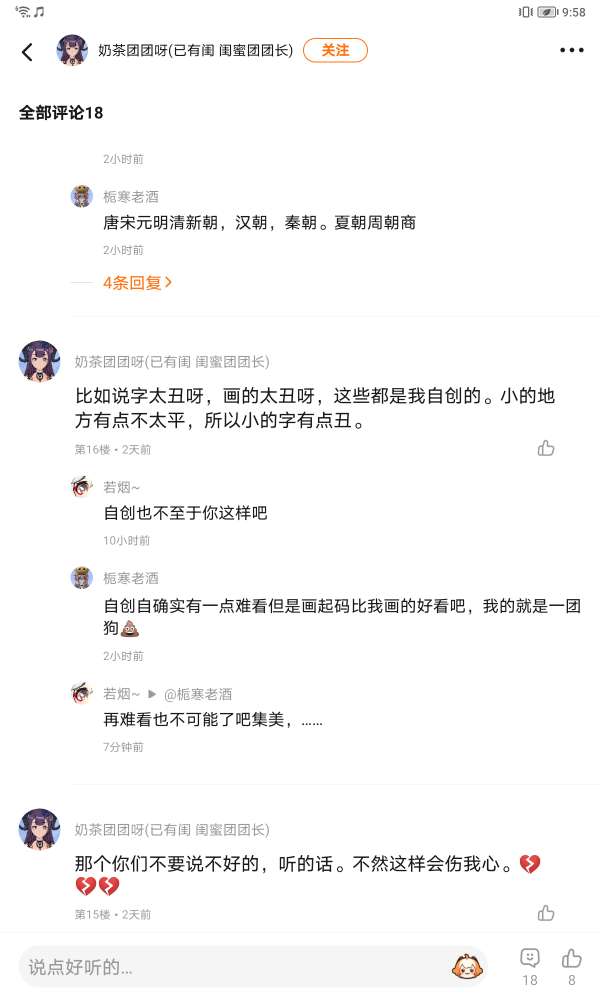This screenshot has height=1000, width=600.
Task: Like the 15楼 comment
Action: (x=546, y=912)
